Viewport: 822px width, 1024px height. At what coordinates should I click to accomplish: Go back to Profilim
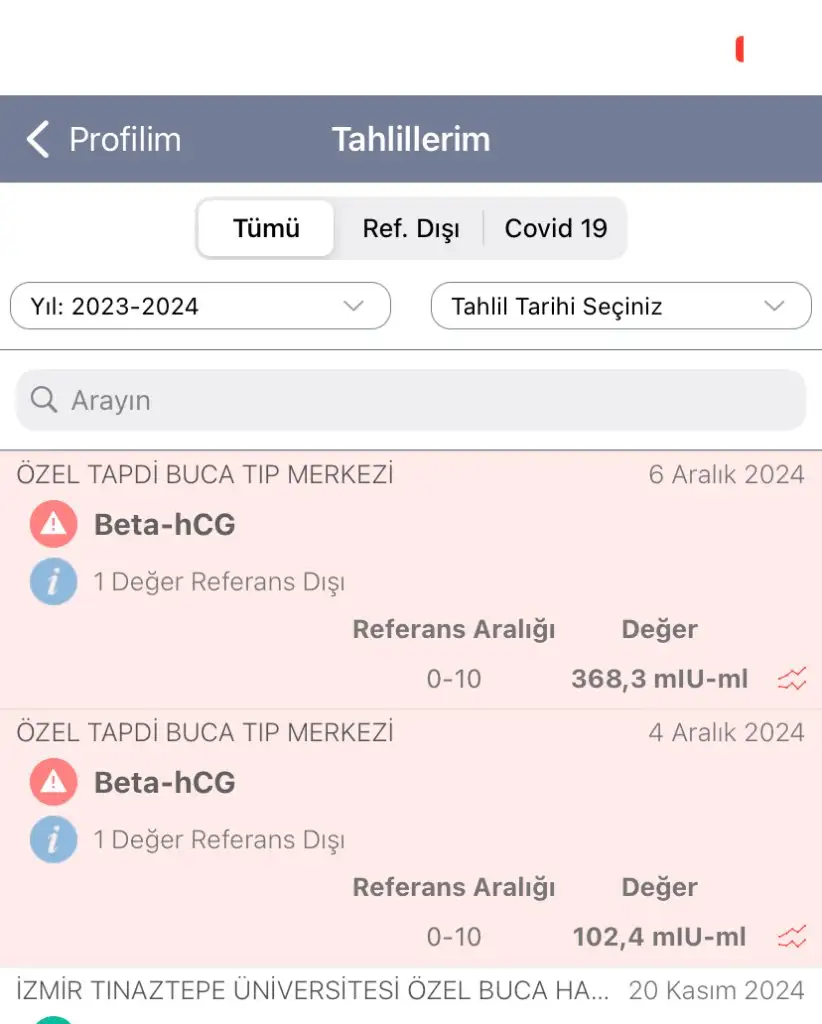pyautogui.click(x=104, y=139)
